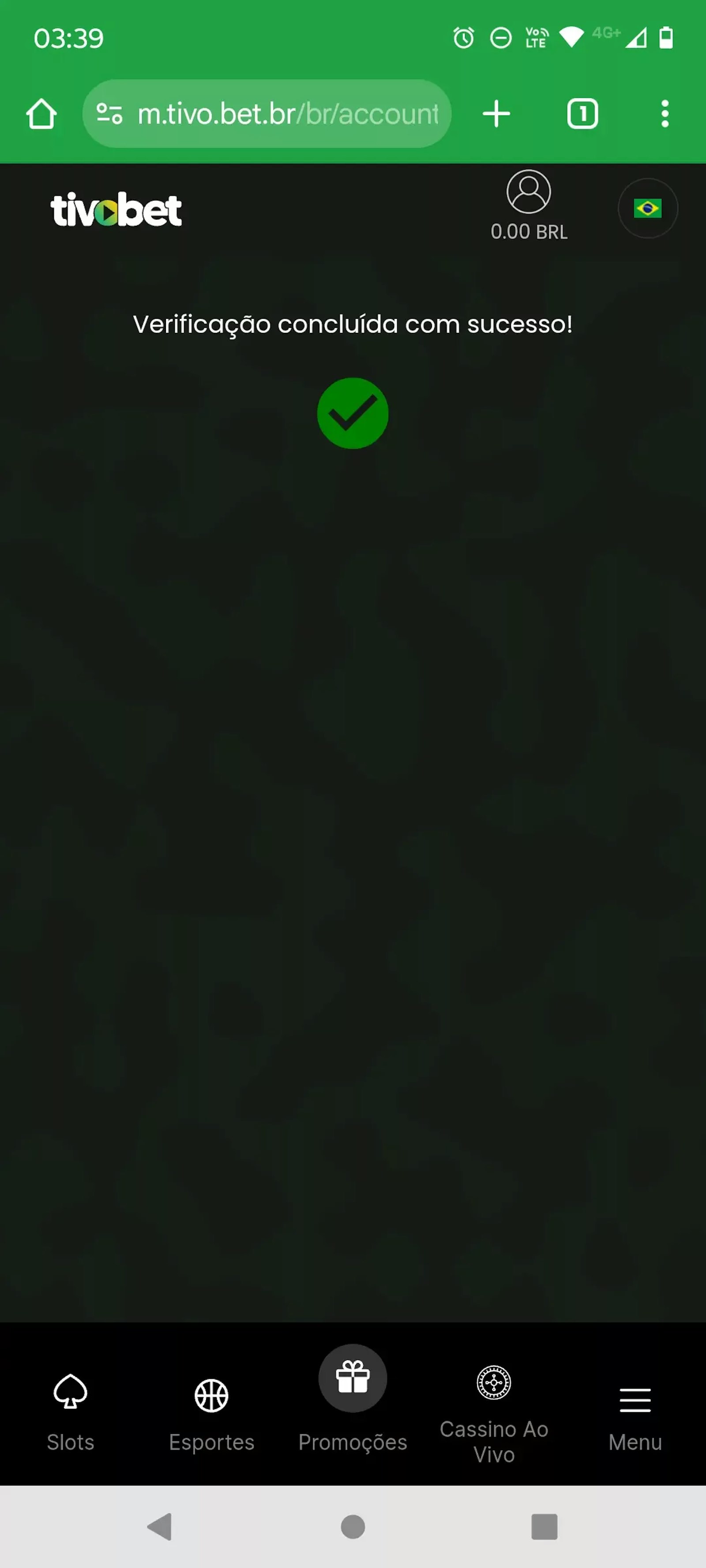This screenshot has height=1568, width=706.
Task: Open the account profile with 0.00 BRL
Action: pos(529,206)
